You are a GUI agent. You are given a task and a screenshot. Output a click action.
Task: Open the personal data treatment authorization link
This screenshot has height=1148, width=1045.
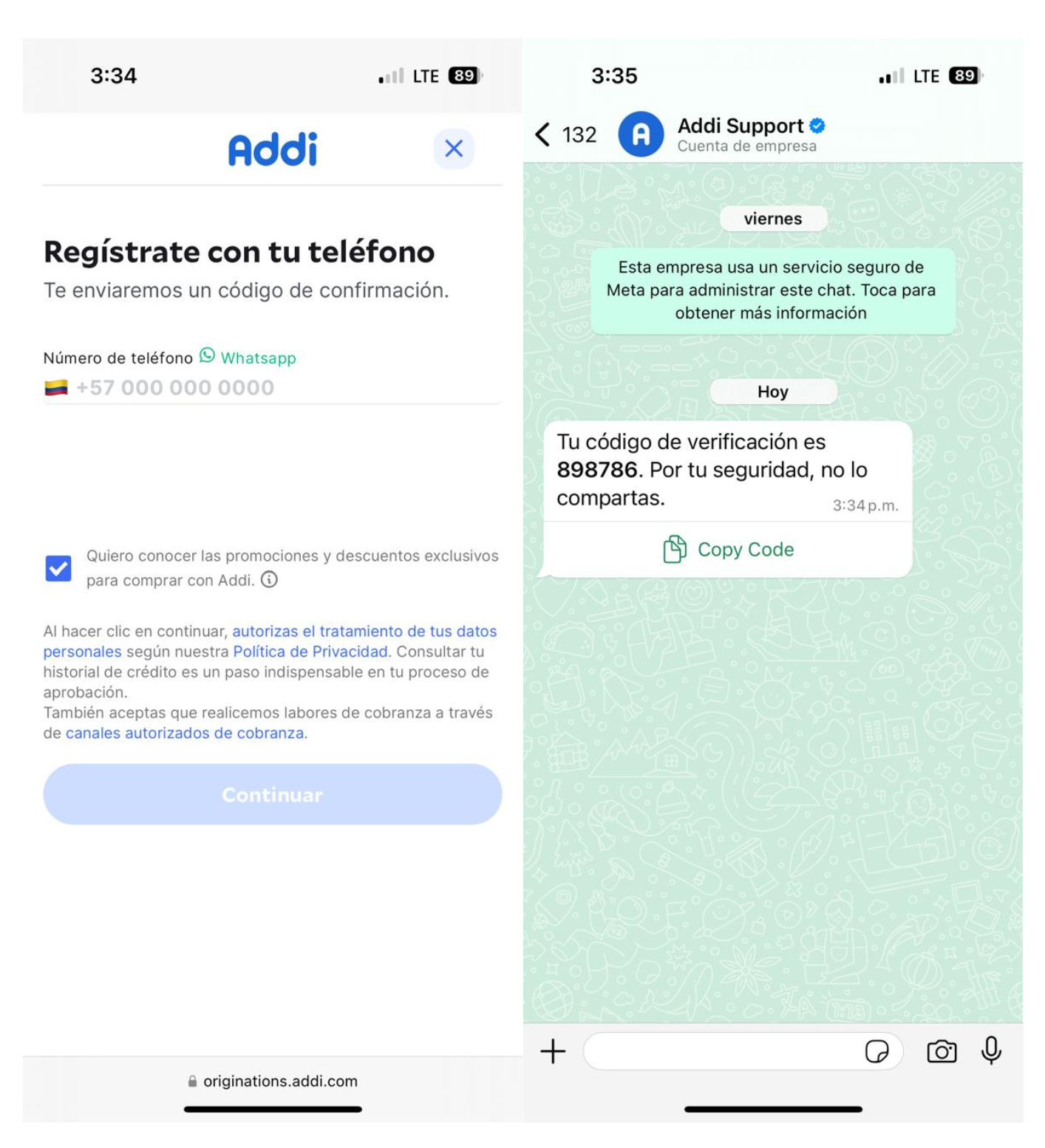[x=364, y=632]
